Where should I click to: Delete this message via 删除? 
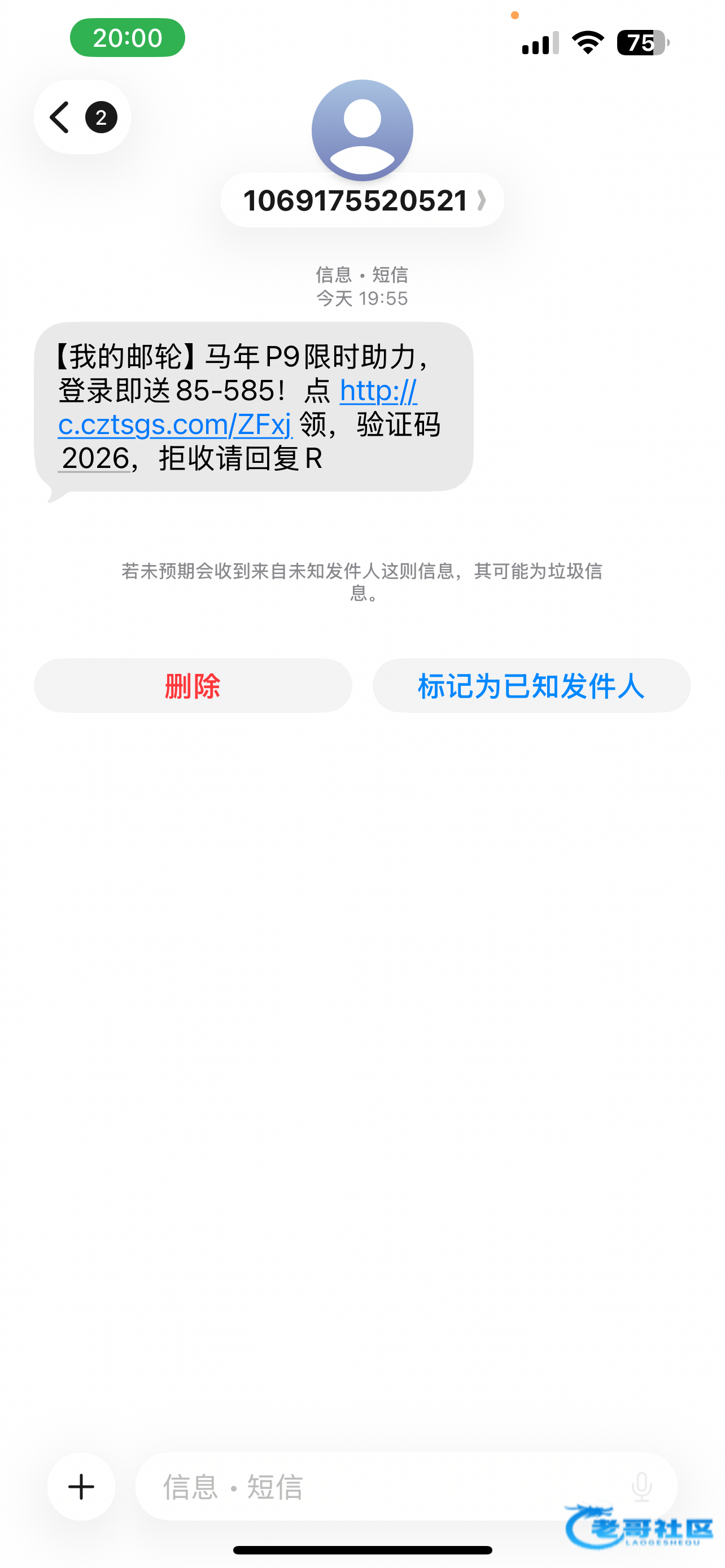(193, 685)
